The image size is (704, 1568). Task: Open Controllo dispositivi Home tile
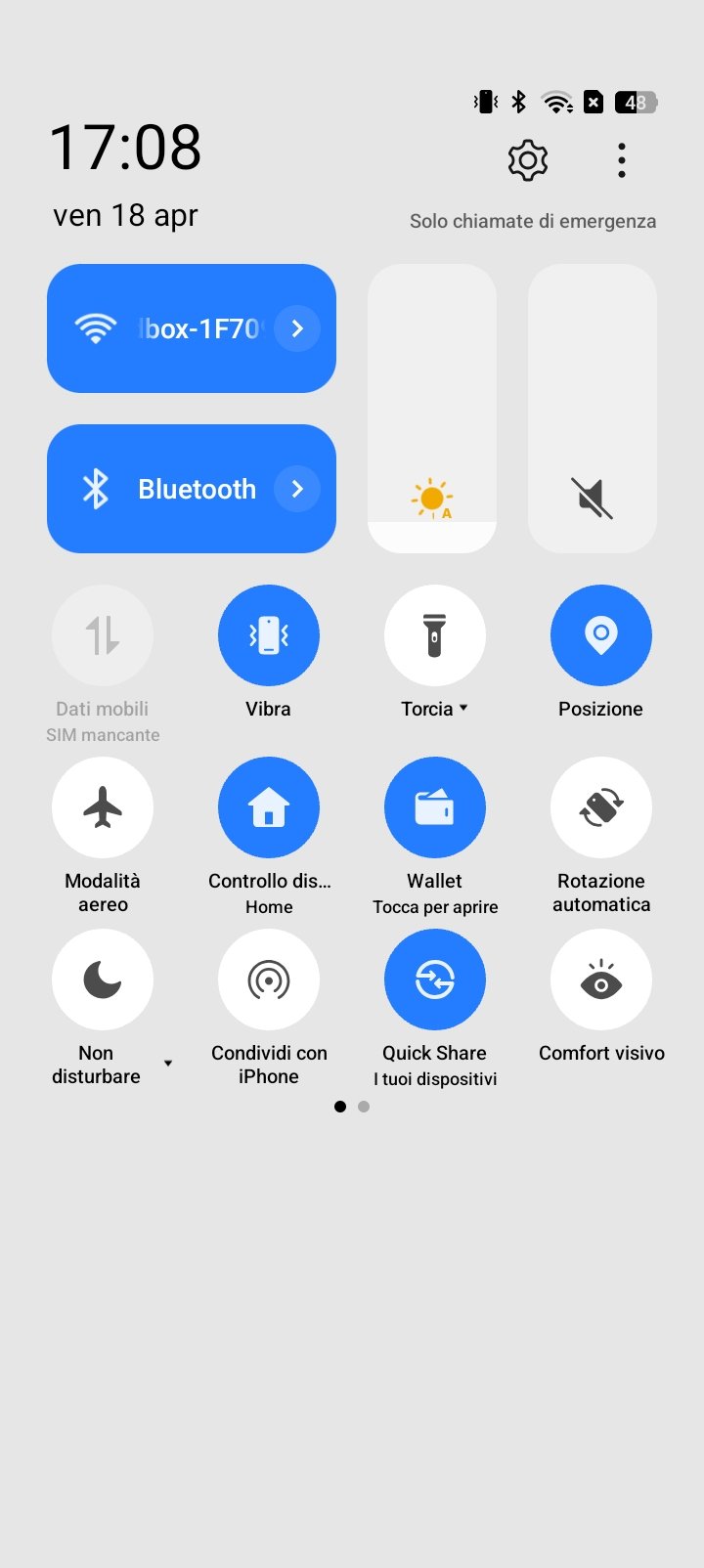[x=269, y=807]
